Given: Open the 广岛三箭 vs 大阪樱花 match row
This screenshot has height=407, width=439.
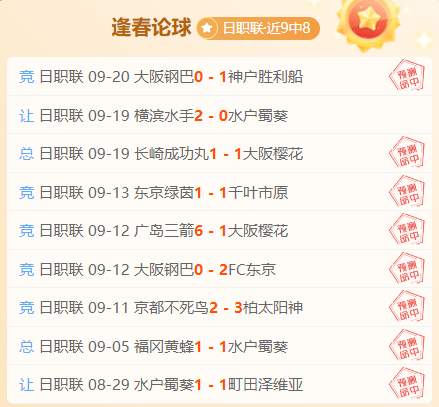Looking at the screenshot, I should (219, 230).
